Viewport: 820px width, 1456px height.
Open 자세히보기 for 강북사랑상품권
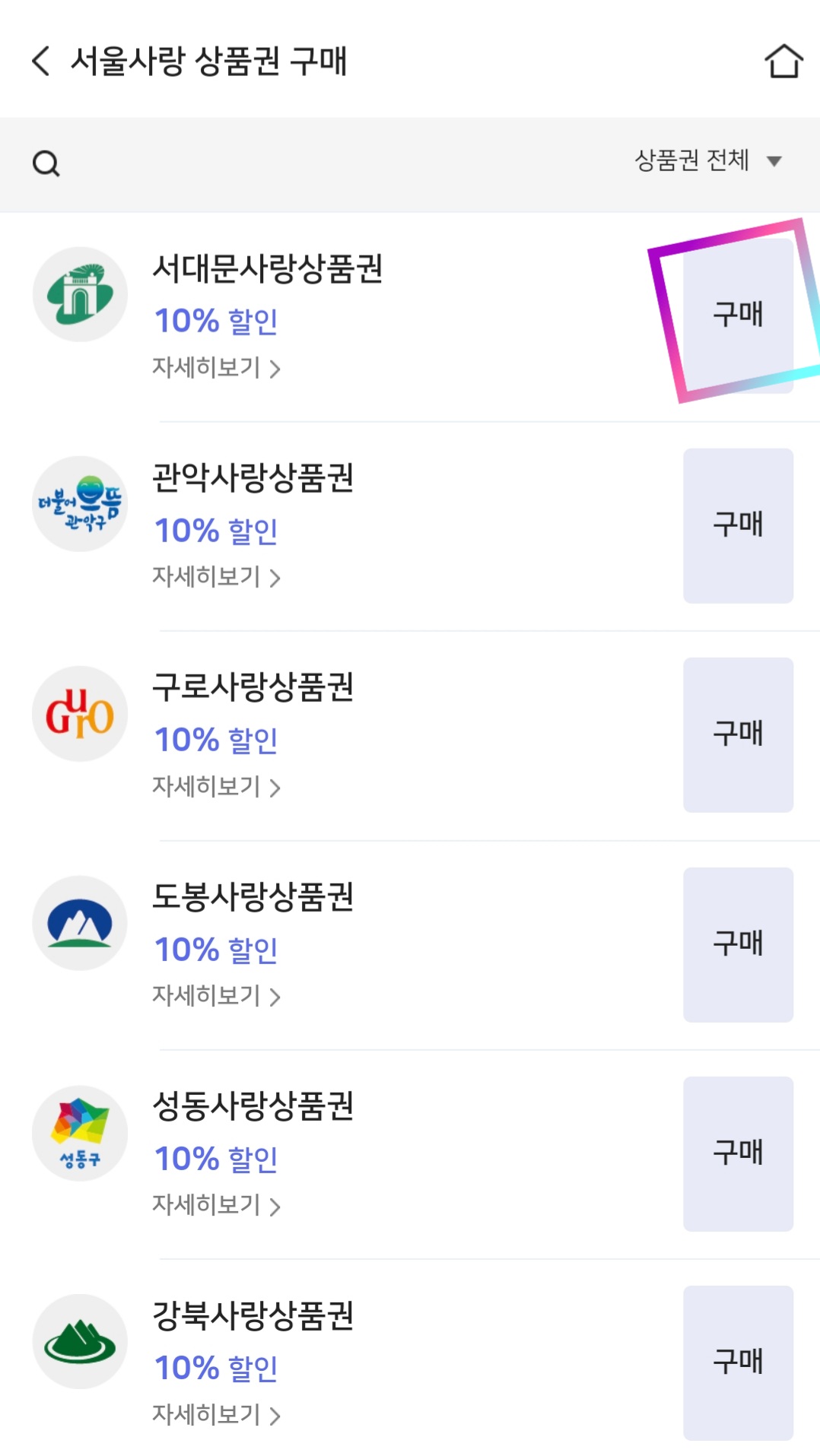[216, 1414]
